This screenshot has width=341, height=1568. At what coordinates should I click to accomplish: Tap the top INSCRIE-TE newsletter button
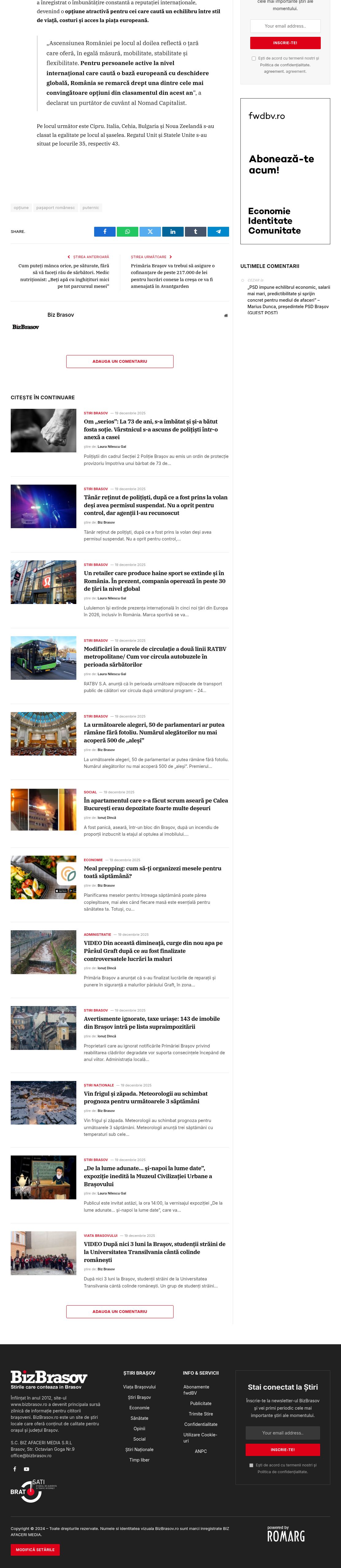pyautogui.click(x=285, y=43)
